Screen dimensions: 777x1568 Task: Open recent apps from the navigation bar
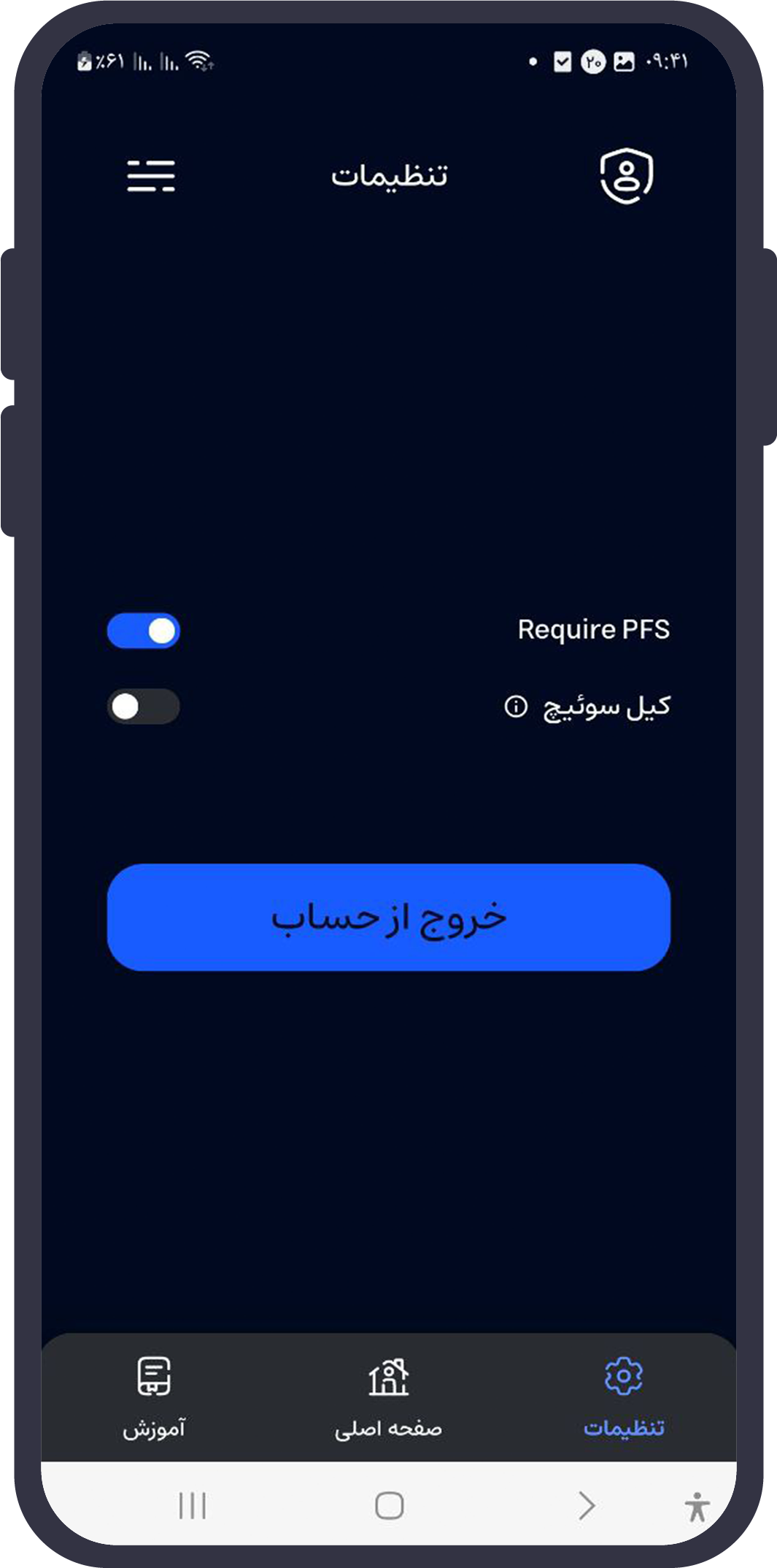tap(193, 1505)
